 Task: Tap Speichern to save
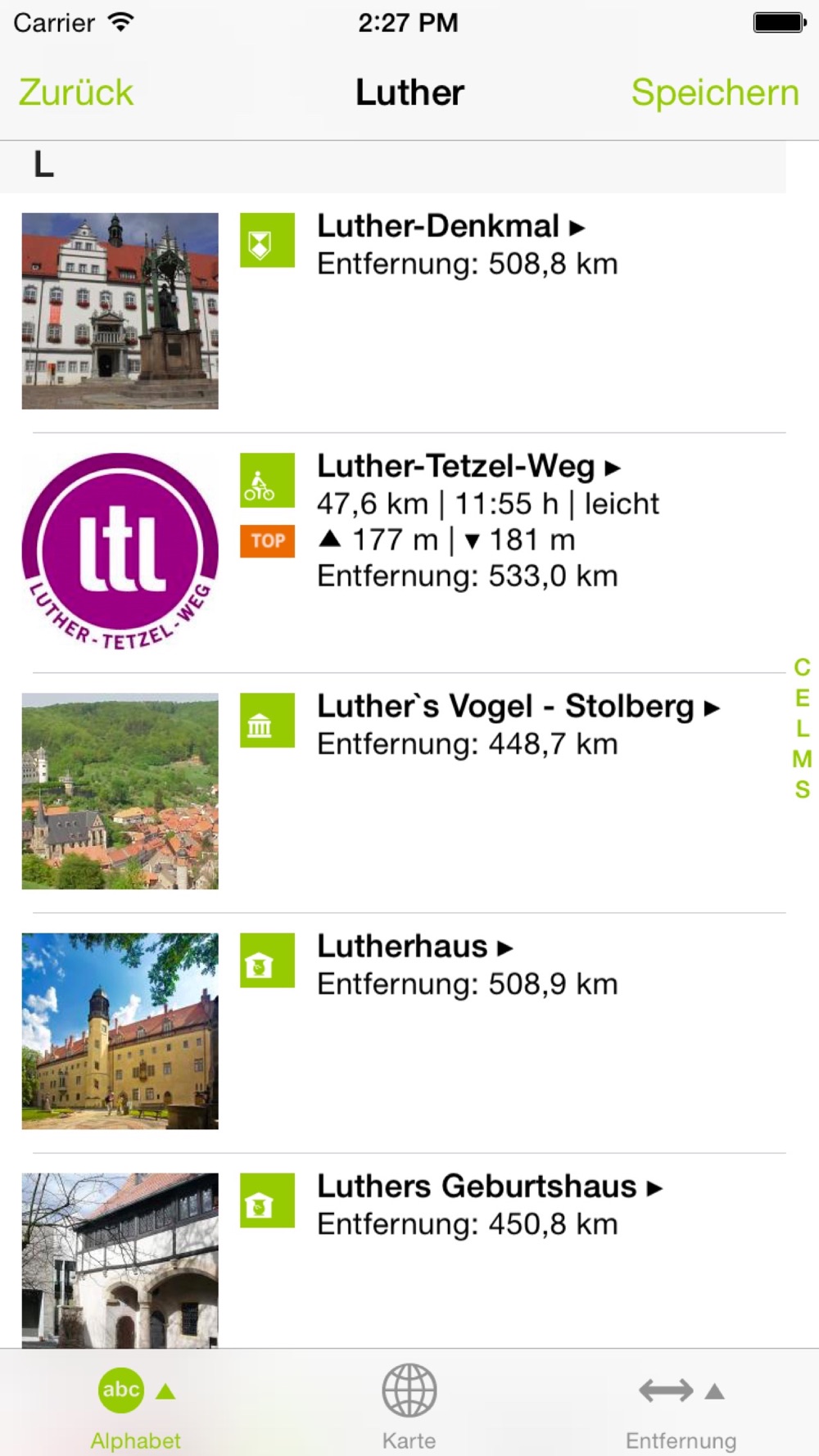click(x=715, y=93)
